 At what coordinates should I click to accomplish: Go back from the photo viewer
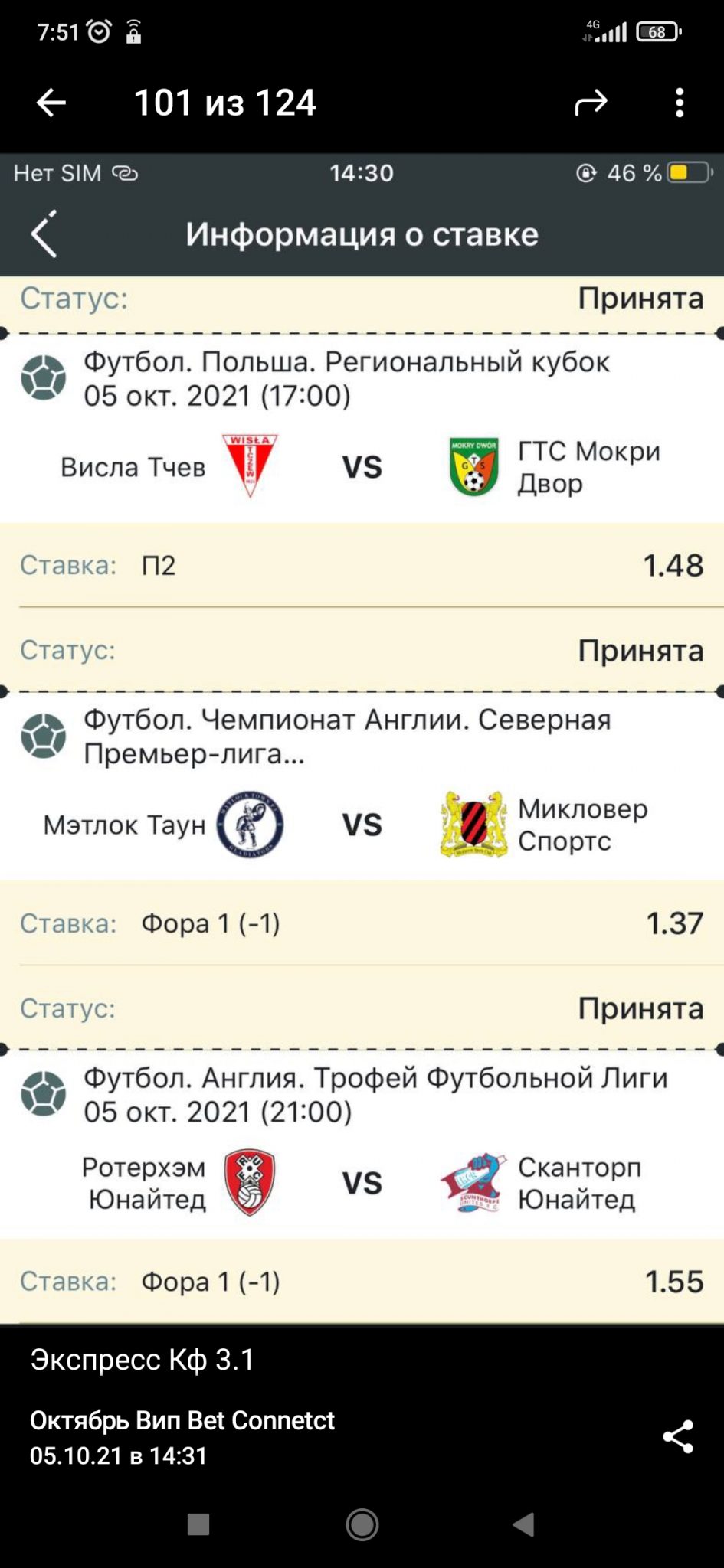[51, 103]
